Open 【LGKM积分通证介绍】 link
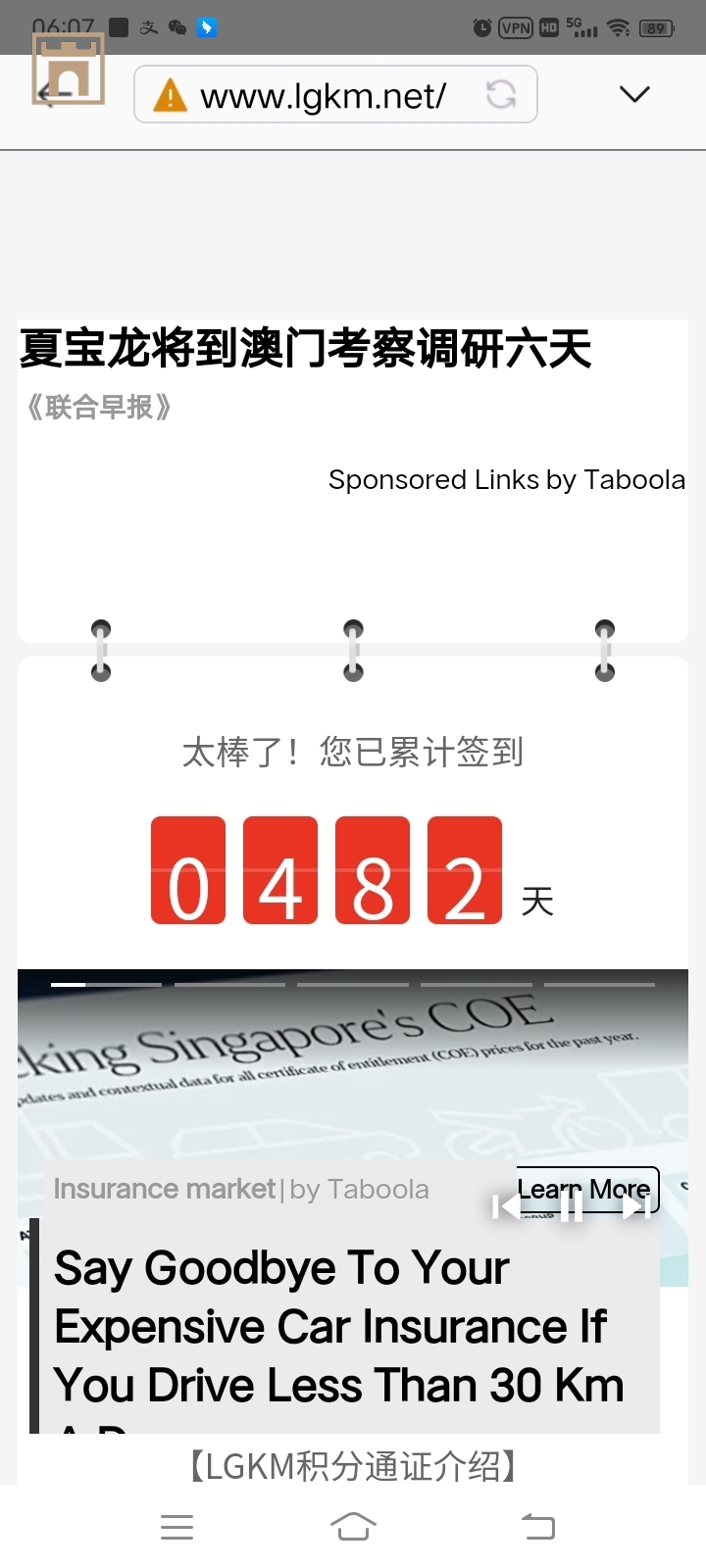The image size is (706, 1568). coord(352,1467)
